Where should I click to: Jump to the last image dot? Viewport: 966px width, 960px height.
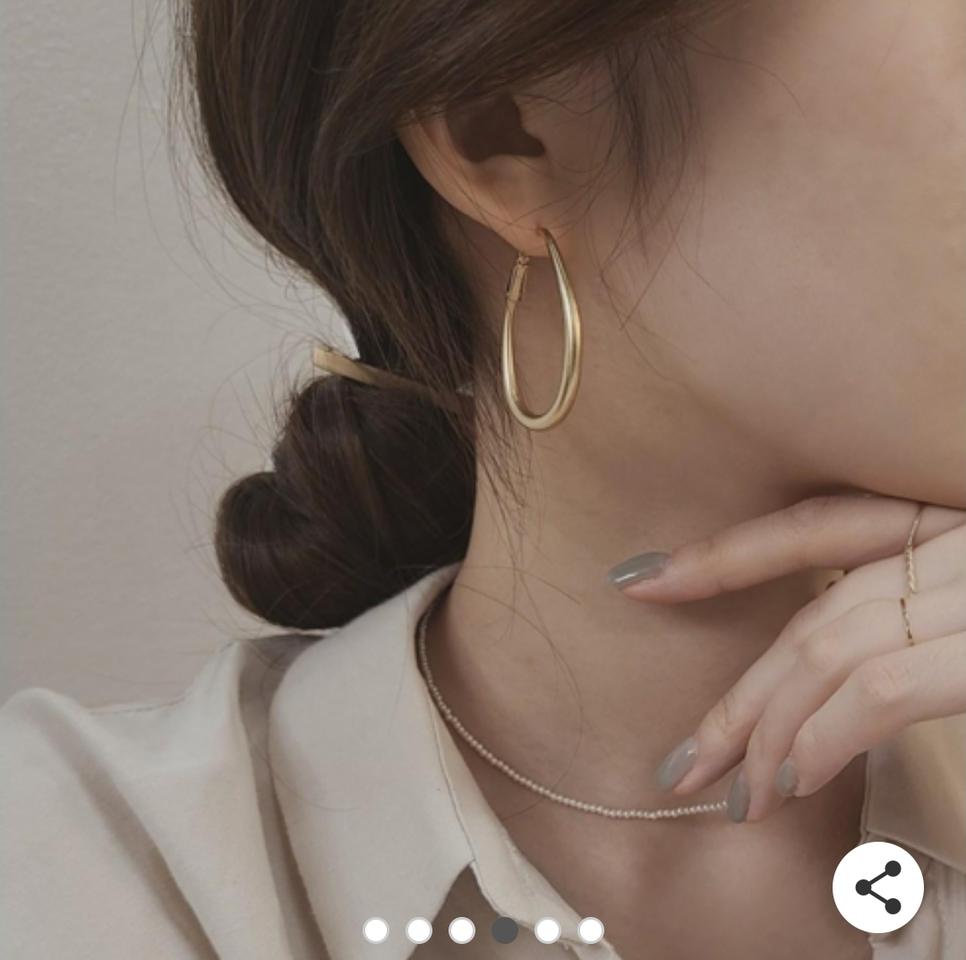[590, 930]
